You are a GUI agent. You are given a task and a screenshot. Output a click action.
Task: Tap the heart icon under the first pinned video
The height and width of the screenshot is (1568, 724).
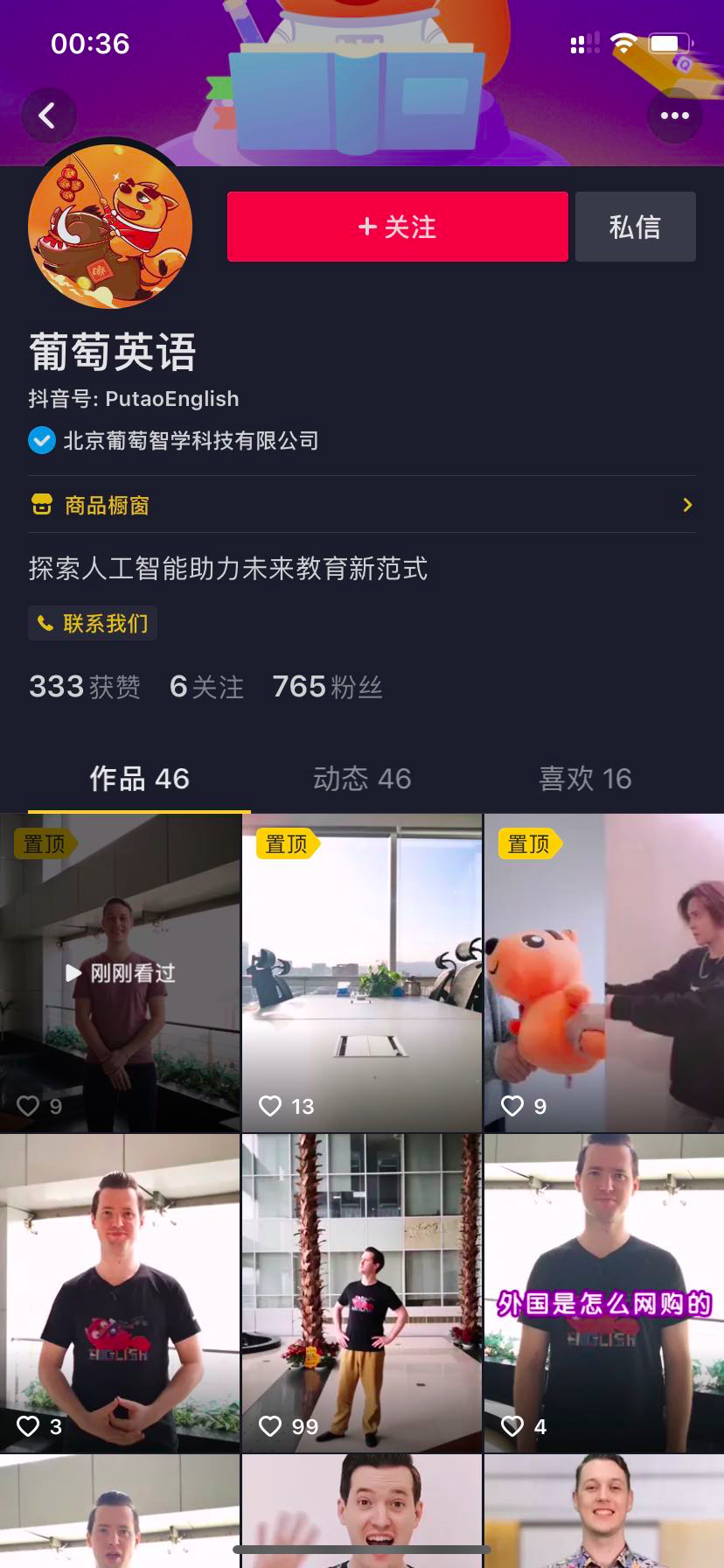point(28,1105)
